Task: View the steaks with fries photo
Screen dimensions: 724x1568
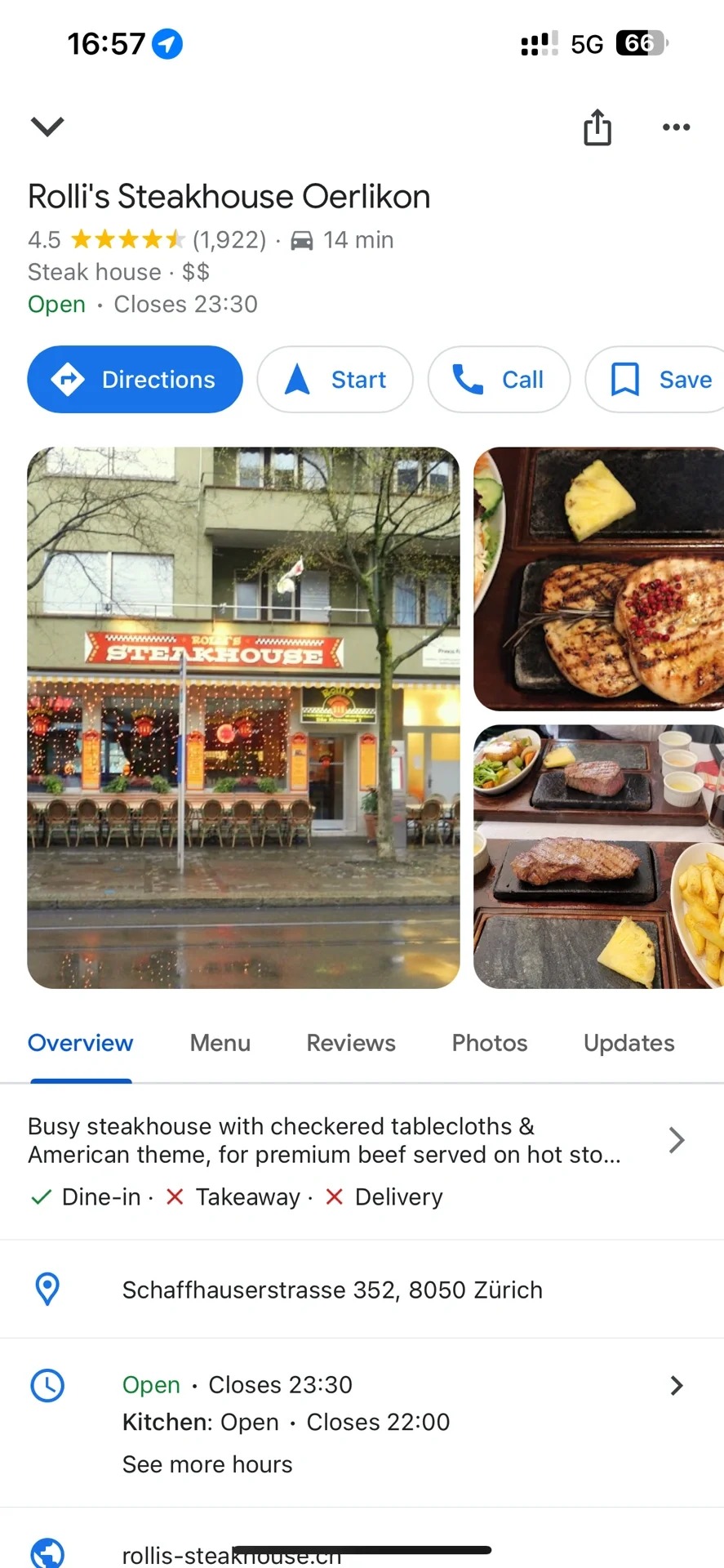Action: click(x=598, y=856)
